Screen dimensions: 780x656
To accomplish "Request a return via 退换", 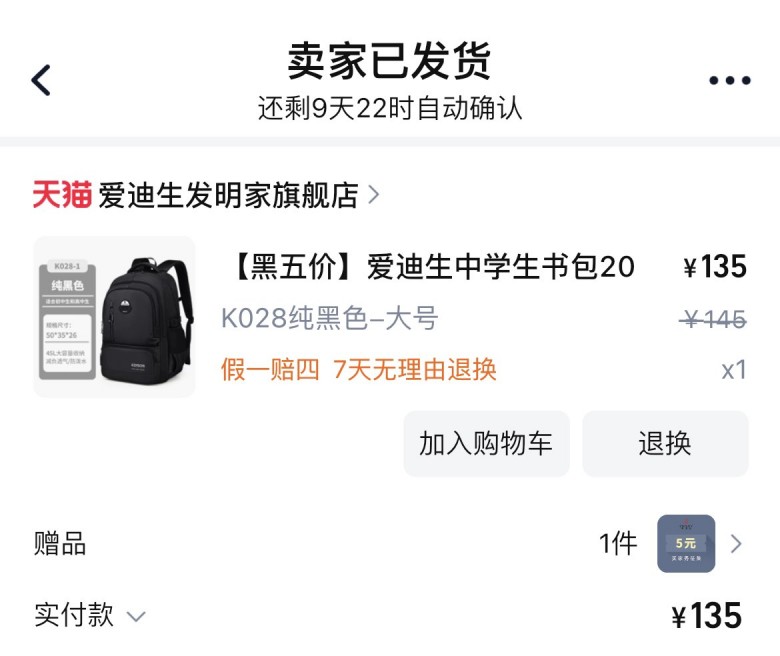I will (665, 444).
